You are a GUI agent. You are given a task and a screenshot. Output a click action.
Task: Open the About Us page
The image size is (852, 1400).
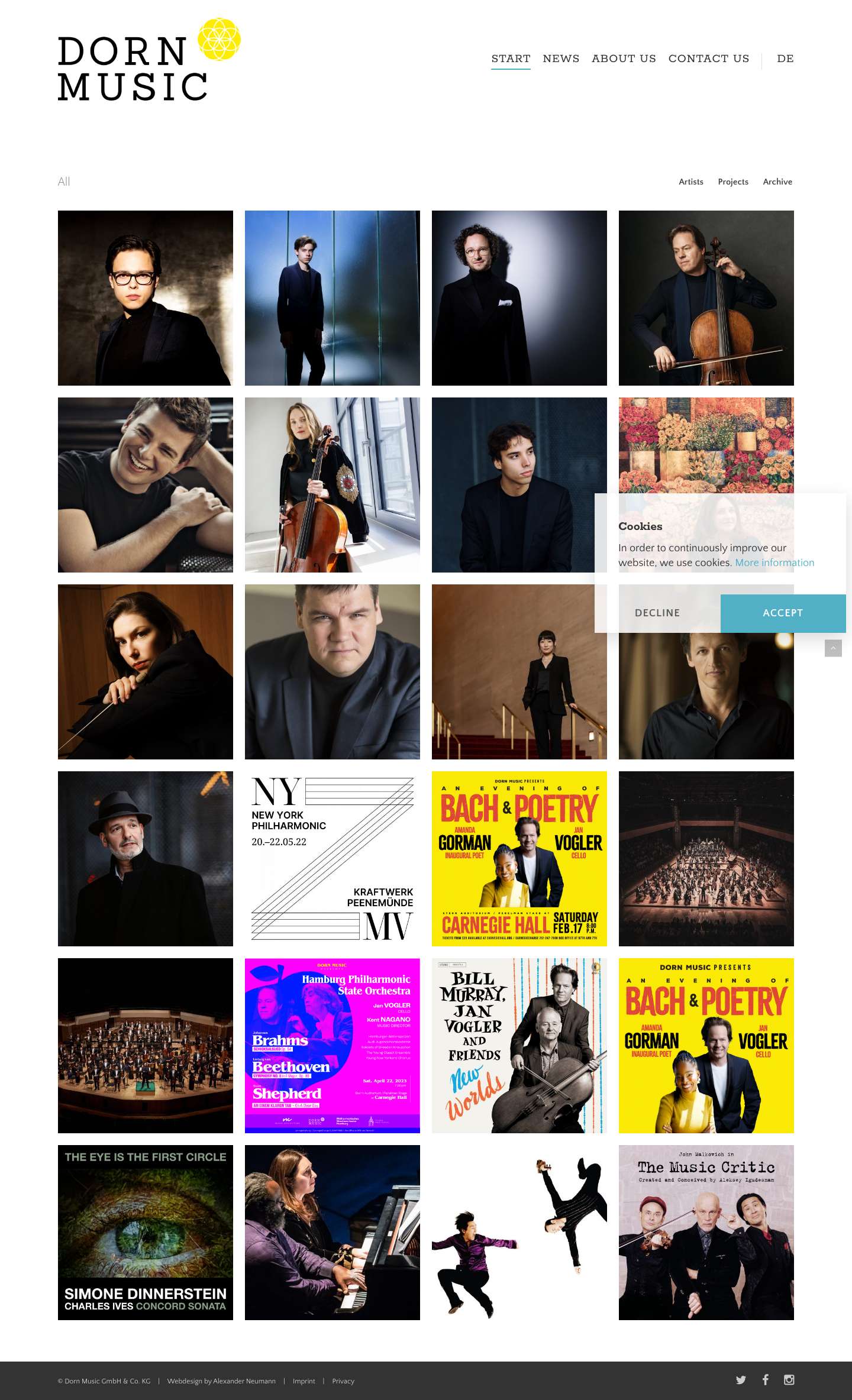624,59
